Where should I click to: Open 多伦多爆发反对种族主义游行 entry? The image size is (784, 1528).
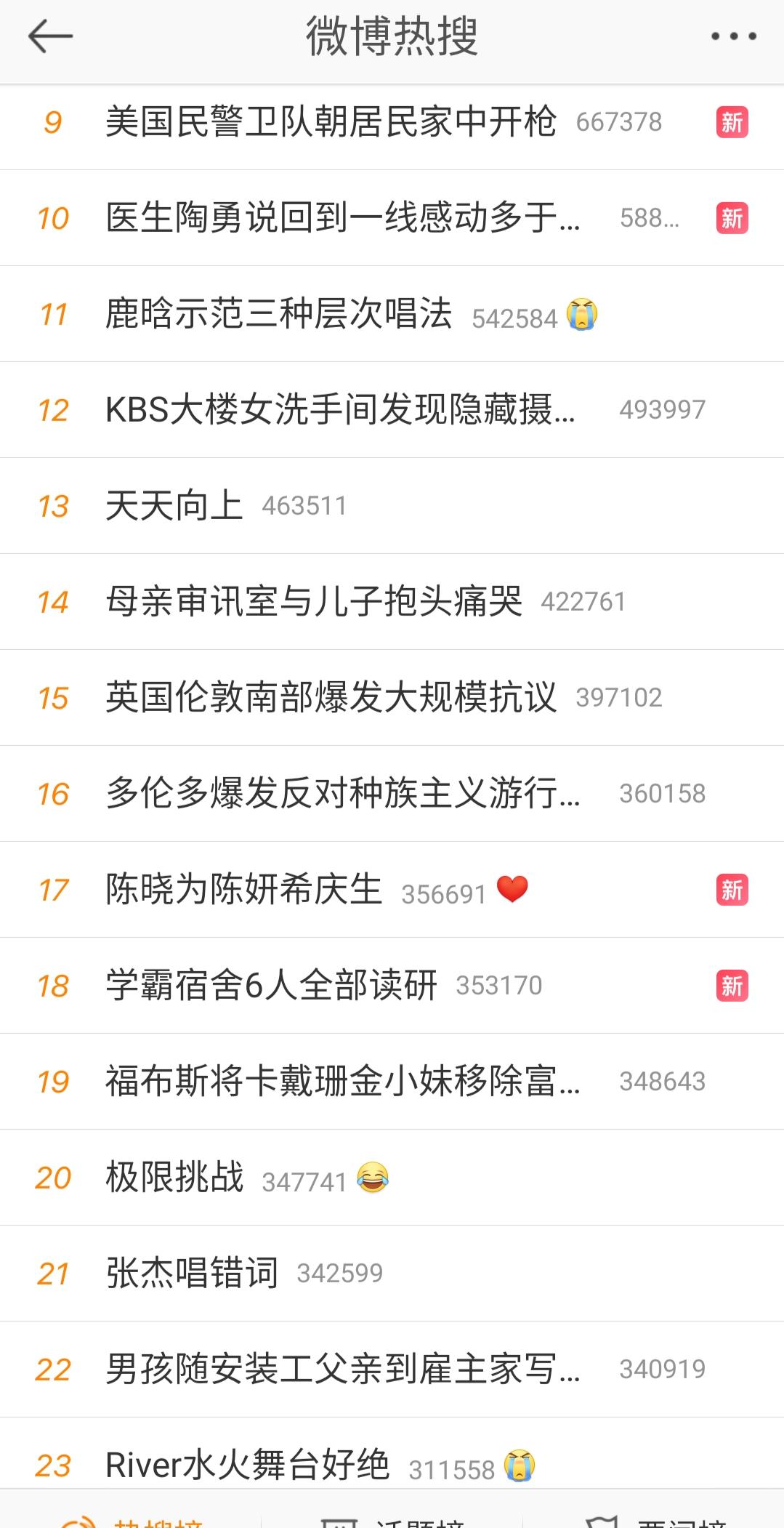342,794
